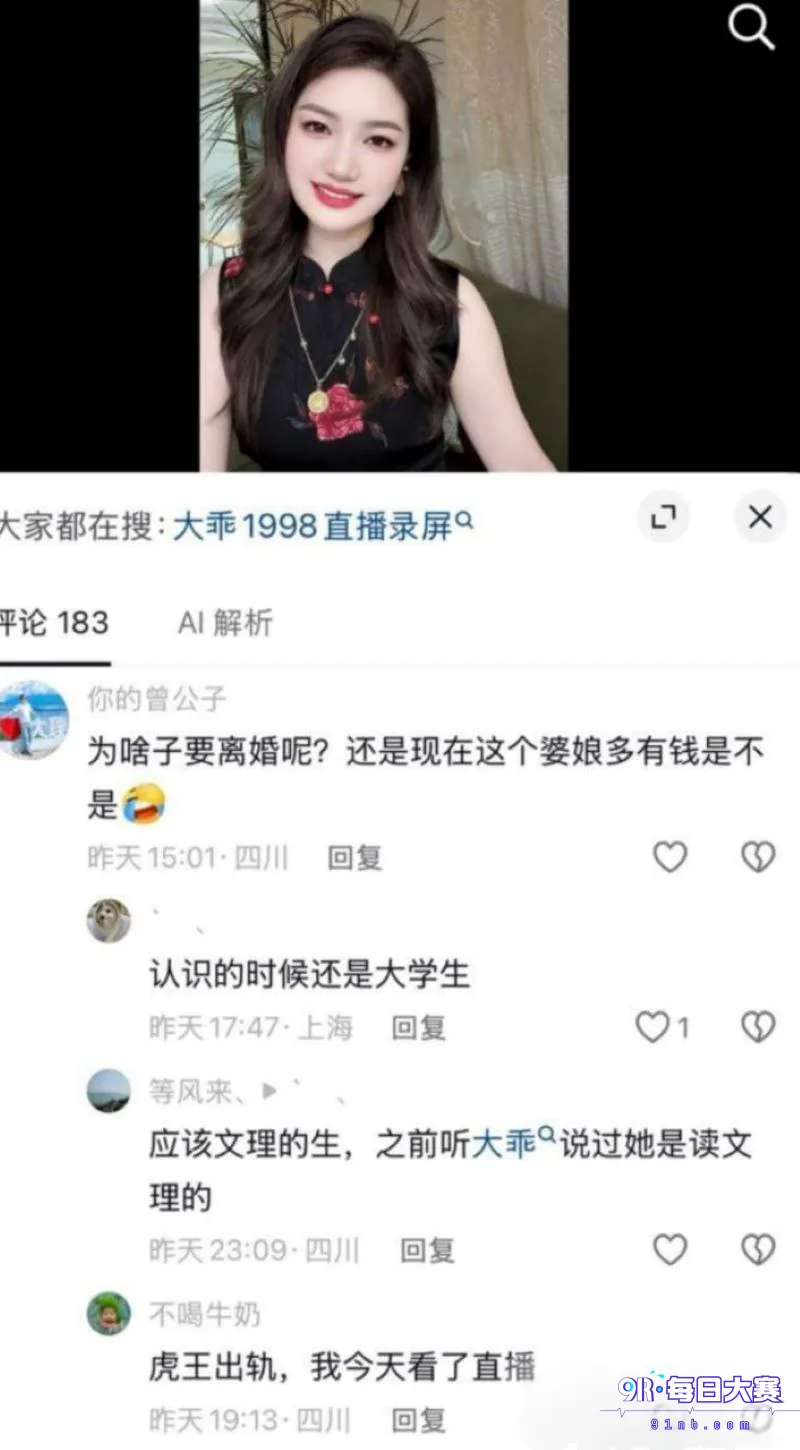This screenshot has width=800, height=1450.
Task: Like the comment by 你的曾公子
Action: click(x=670, y=857)
